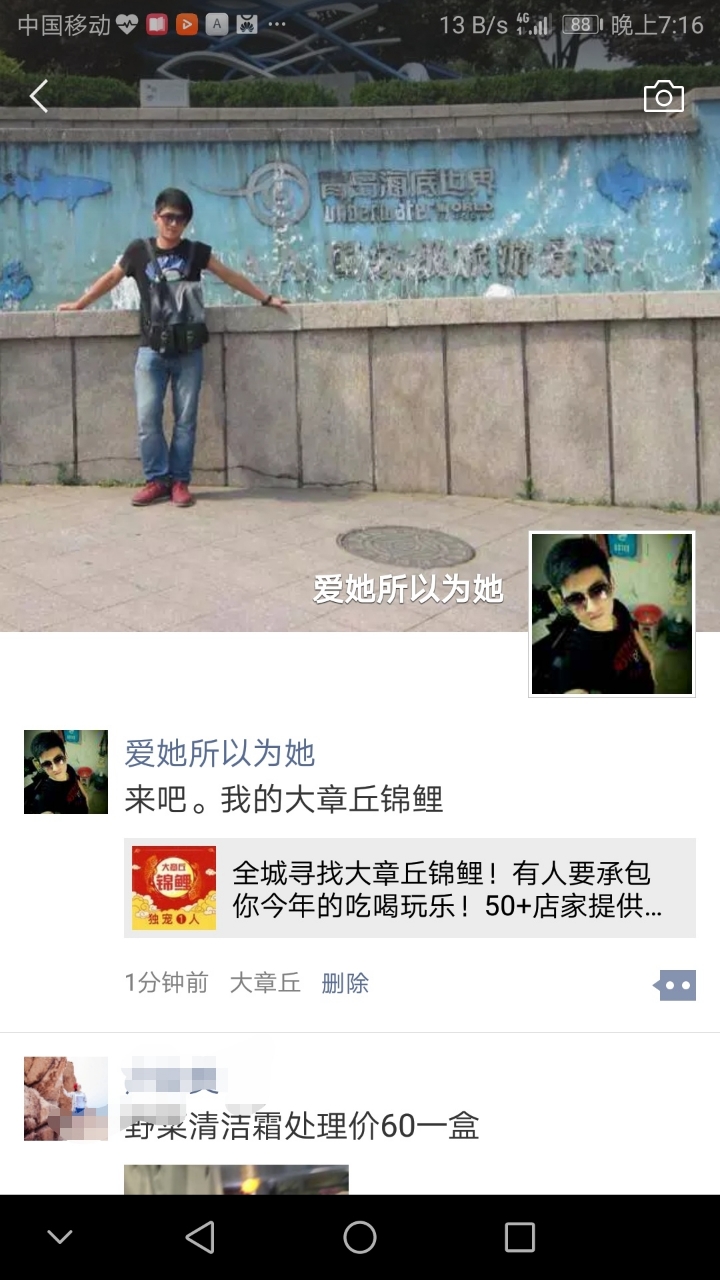Go back using the top-left arrow
Image resolution: width=720 pixels, height=1280 pixels.
[x=39, y=96]
